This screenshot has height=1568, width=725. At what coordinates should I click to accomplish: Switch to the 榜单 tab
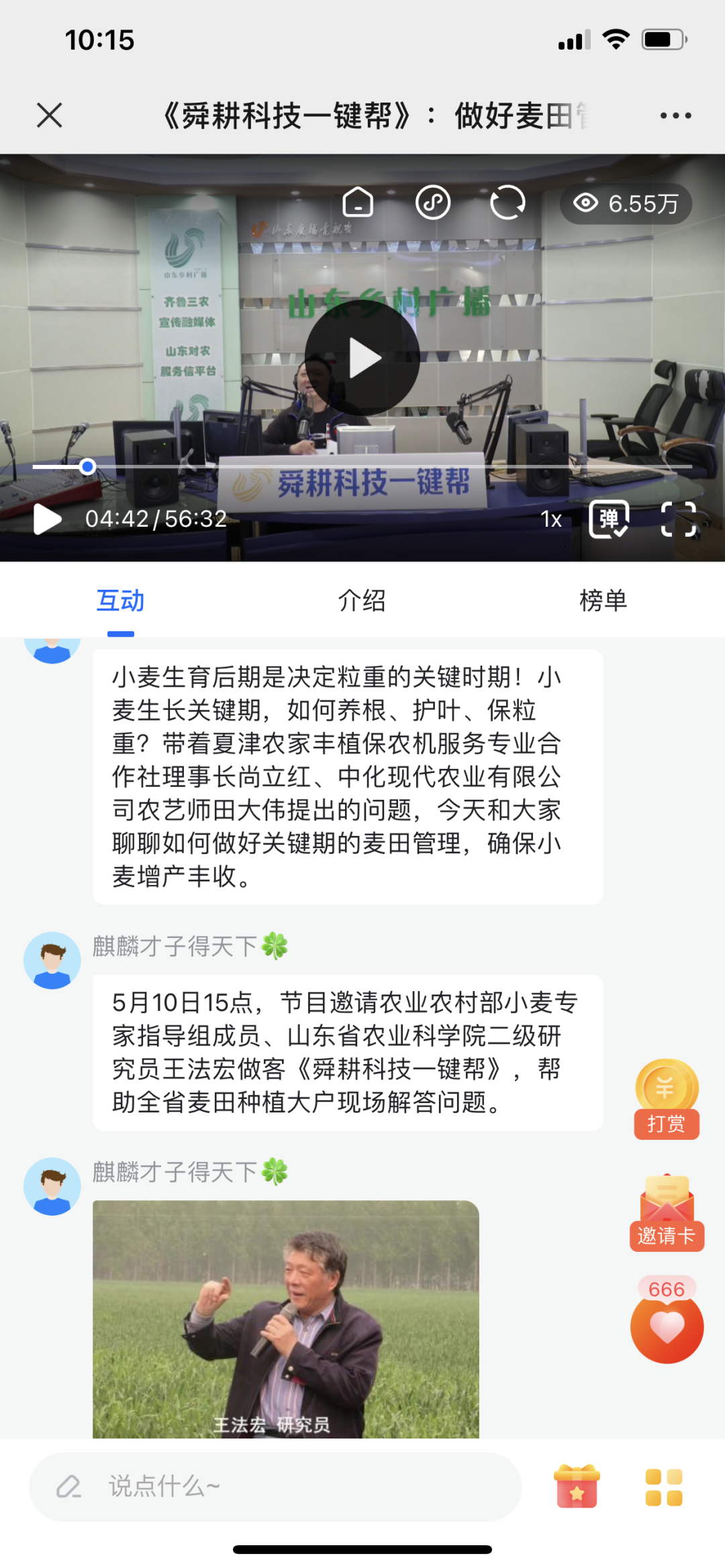pos(603,600)
